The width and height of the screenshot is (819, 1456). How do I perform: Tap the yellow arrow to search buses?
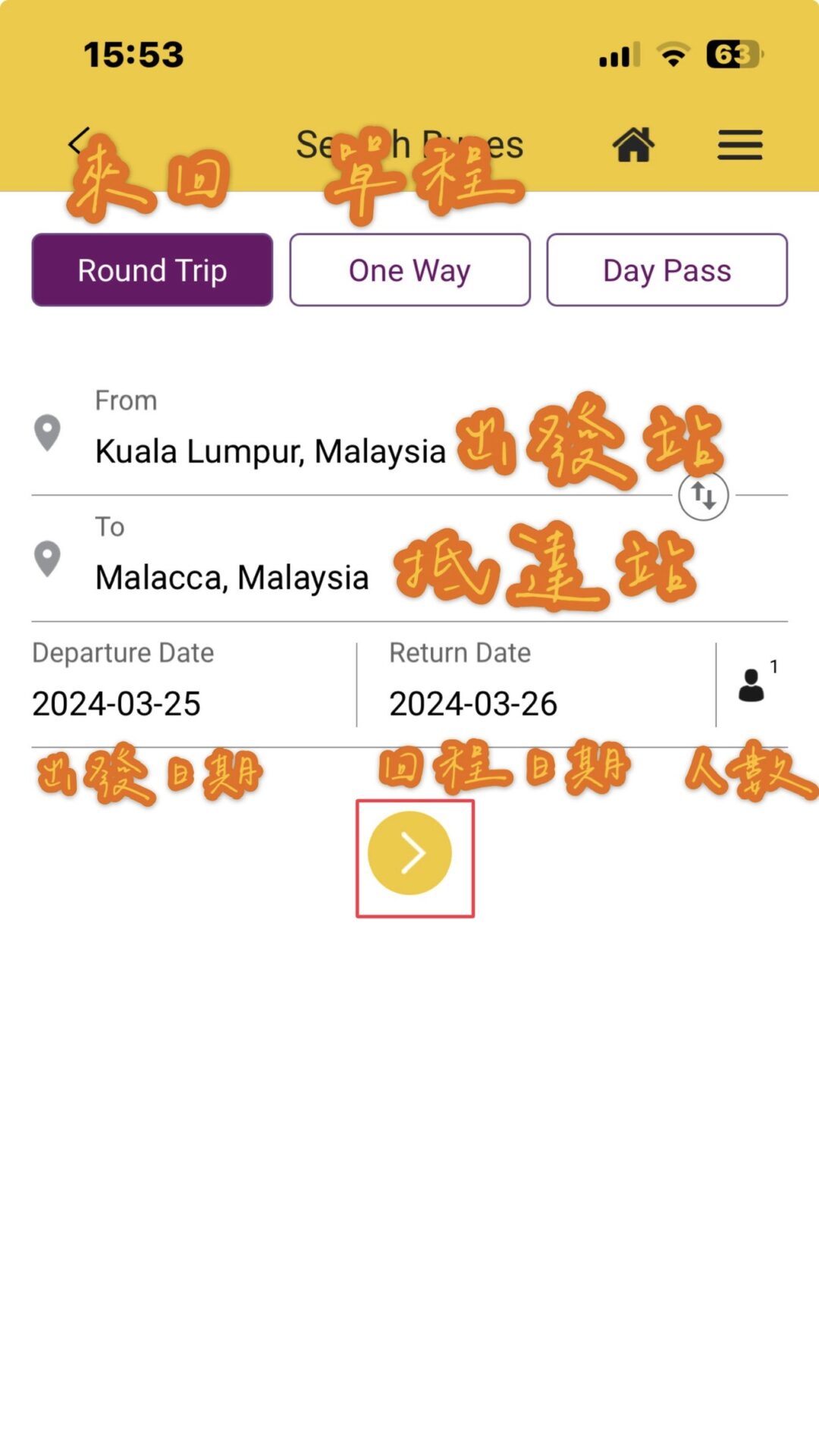(x=410, y=853)
